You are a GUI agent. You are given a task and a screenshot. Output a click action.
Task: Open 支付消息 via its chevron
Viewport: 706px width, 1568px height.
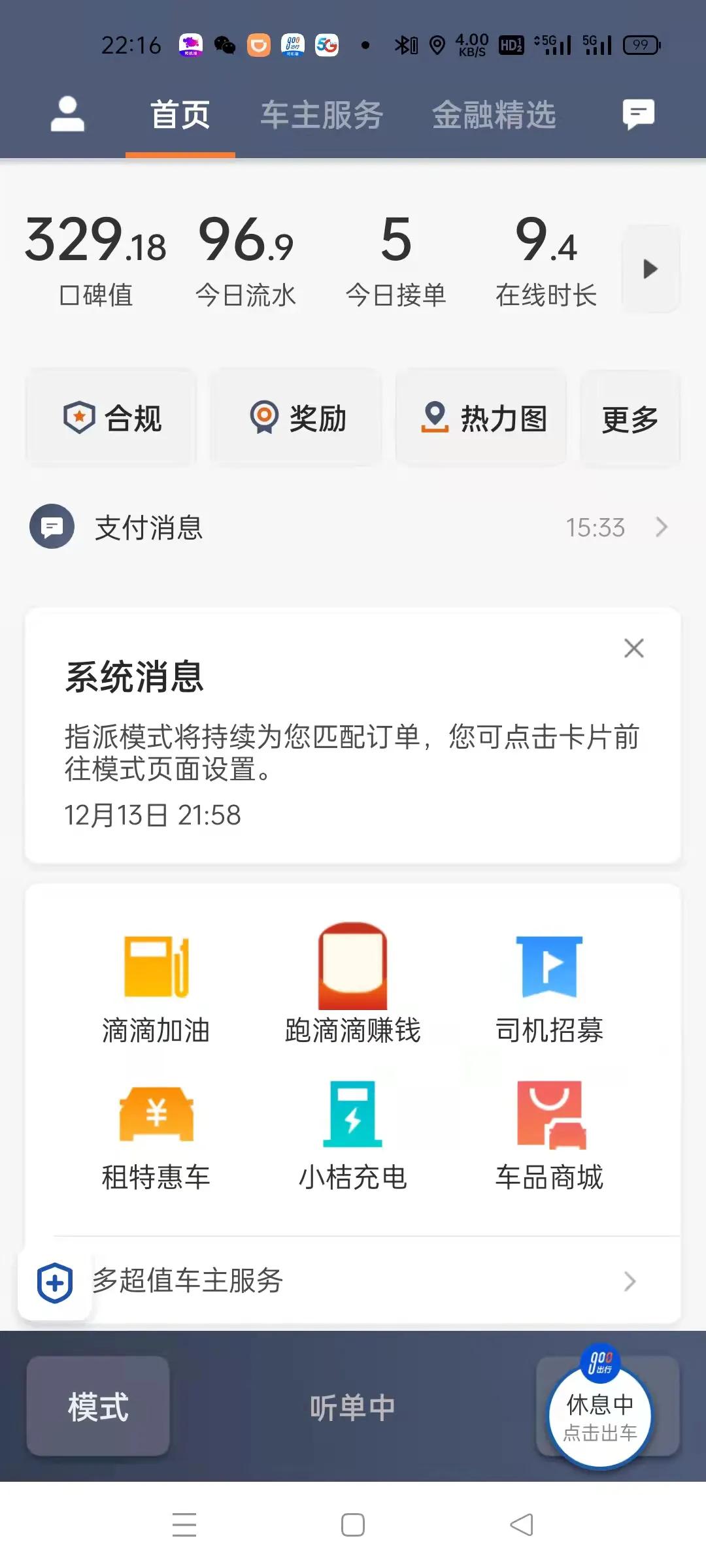tap(662, 527)
